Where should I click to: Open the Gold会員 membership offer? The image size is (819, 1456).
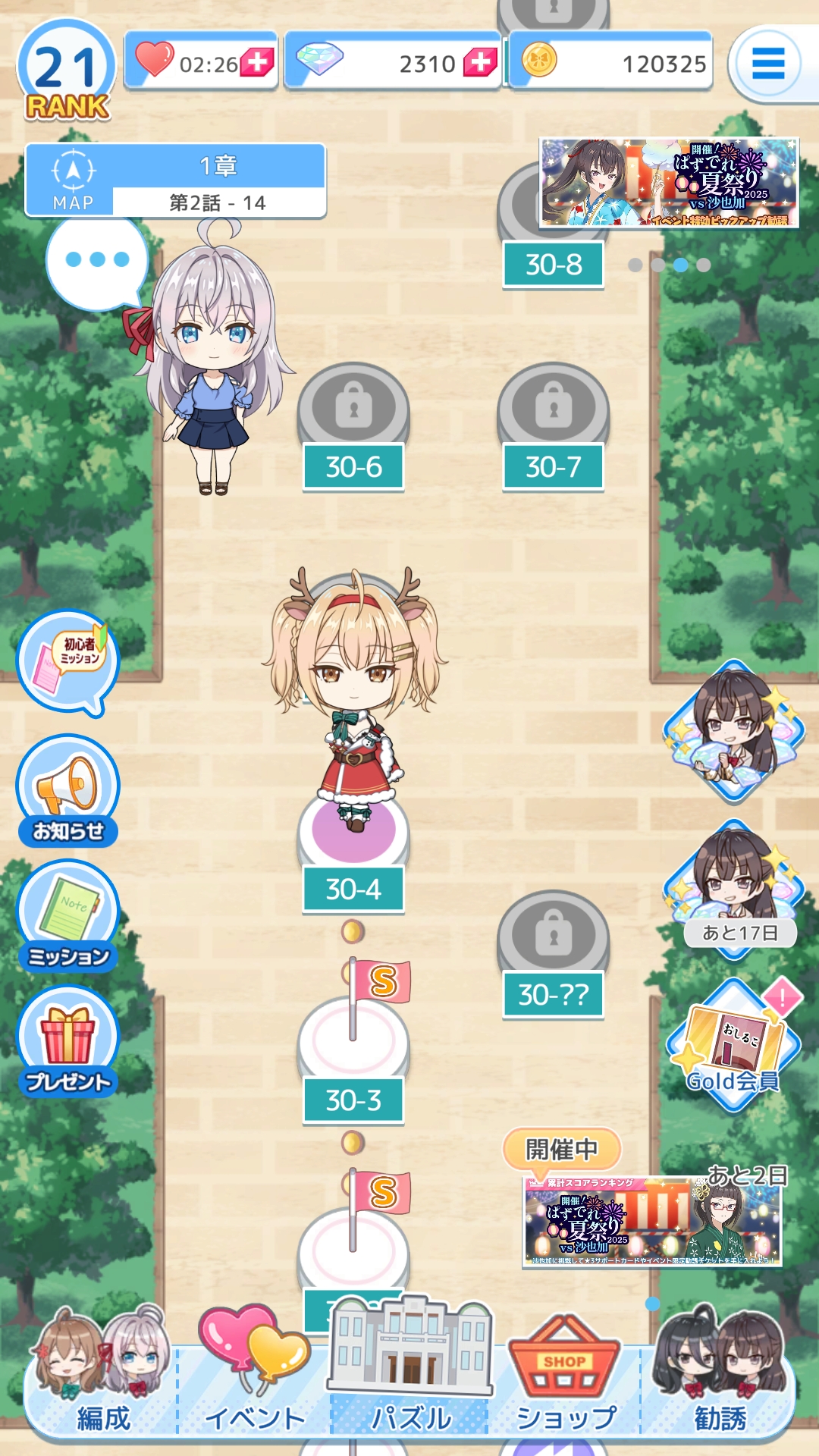coord(734,1046)
